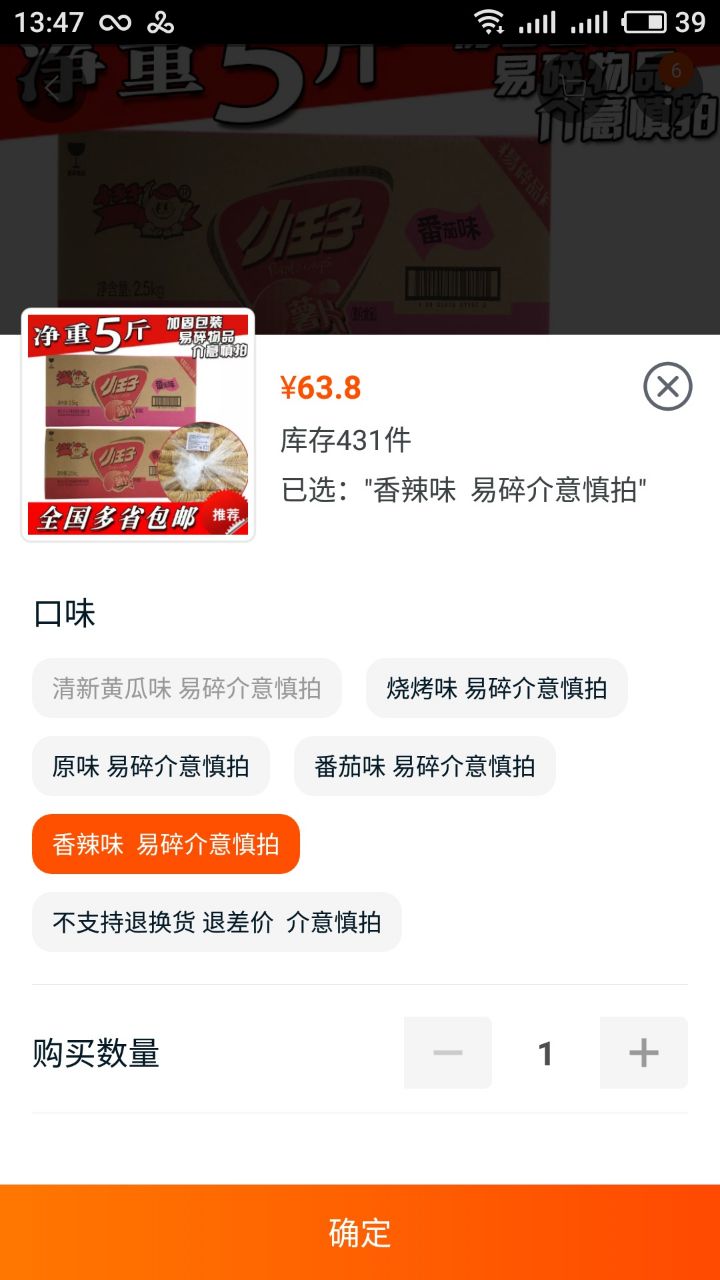720x1280 pixels.
Task: Open the product thumbnail image
Action: click(138, 424)
